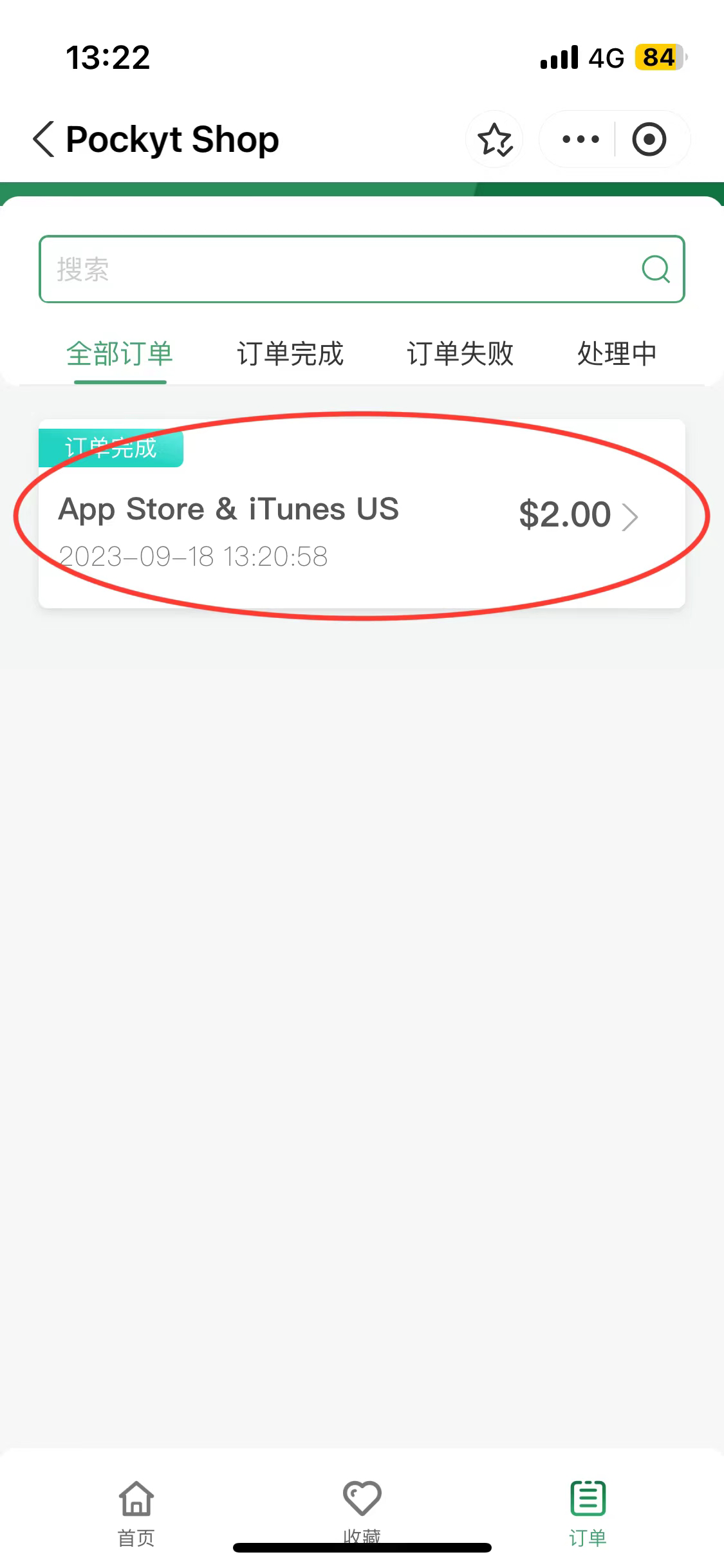Open the three-dot more menu
This screenshot has height=1568, width=724.
click(580, 140)
